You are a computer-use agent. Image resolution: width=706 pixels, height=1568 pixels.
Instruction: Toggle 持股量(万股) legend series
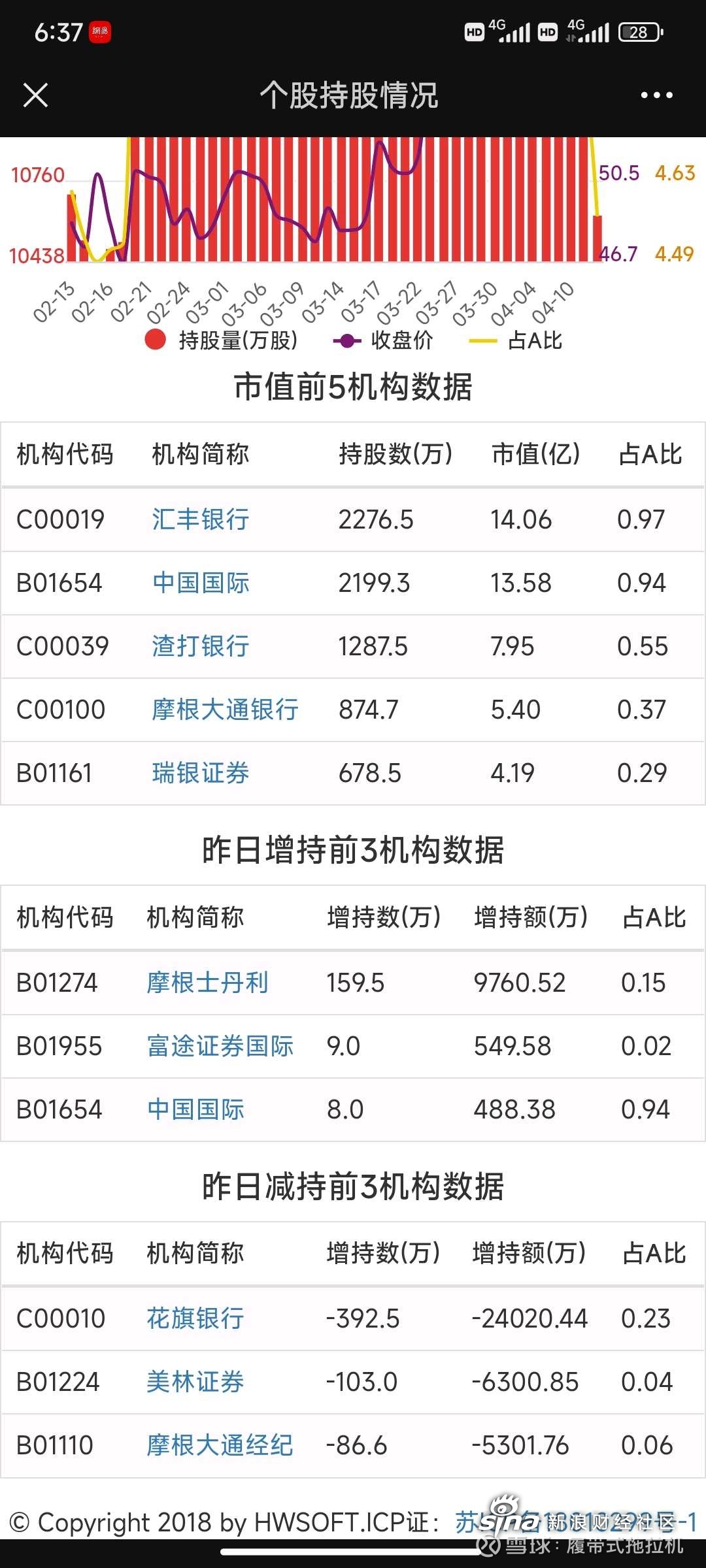click(221, 340)
